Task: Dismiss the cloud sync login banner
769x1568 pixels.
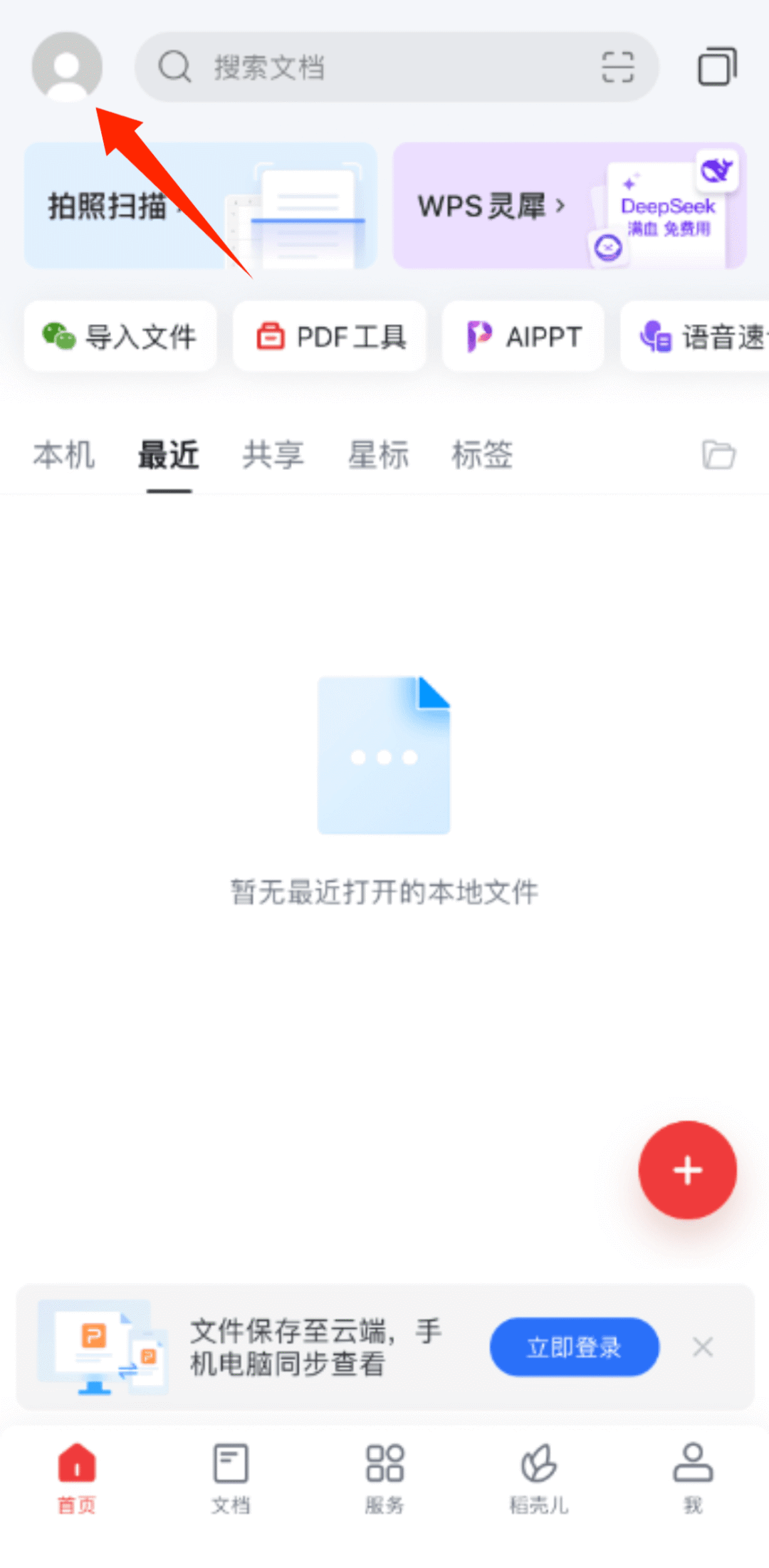Action: 703,1347
